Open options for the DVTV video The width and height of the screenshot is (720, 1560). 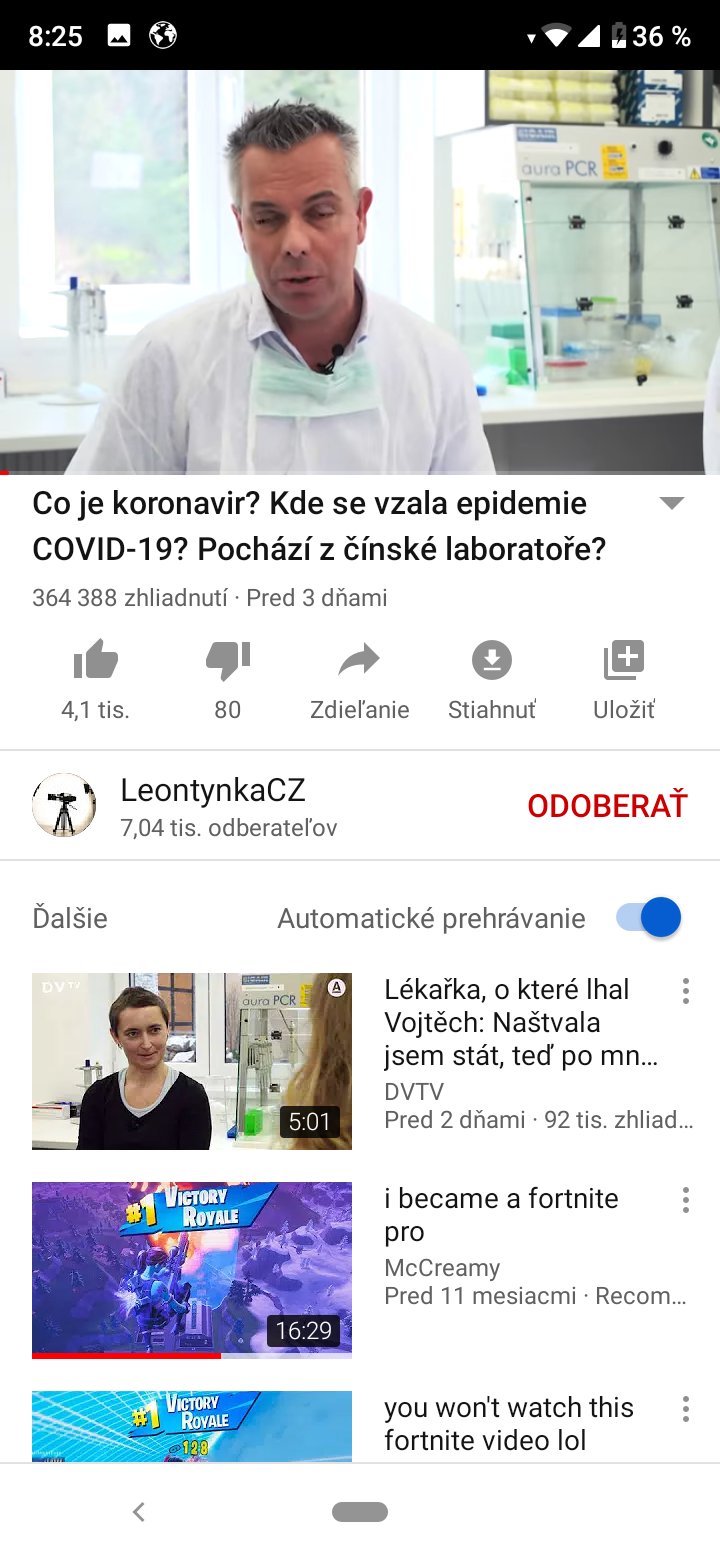tap(685, 991)
